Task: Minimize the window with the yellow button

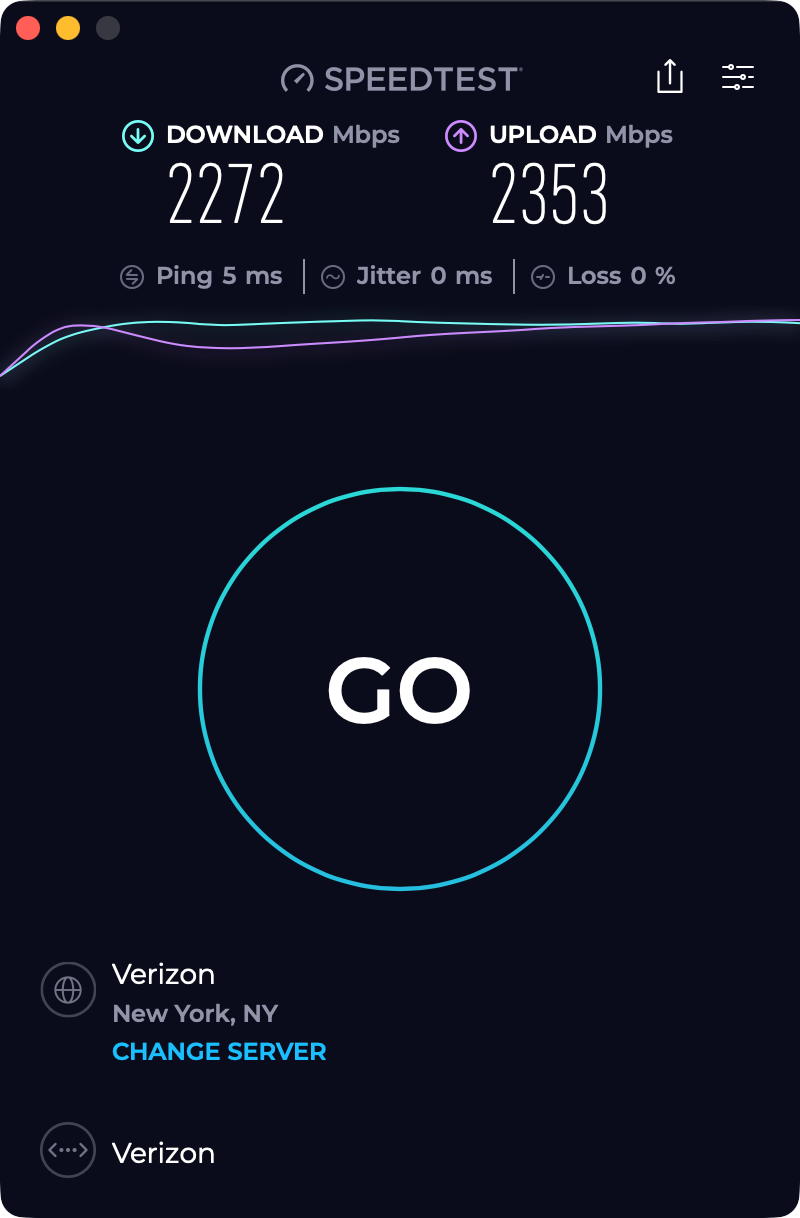Action: [x=68, y=28]
